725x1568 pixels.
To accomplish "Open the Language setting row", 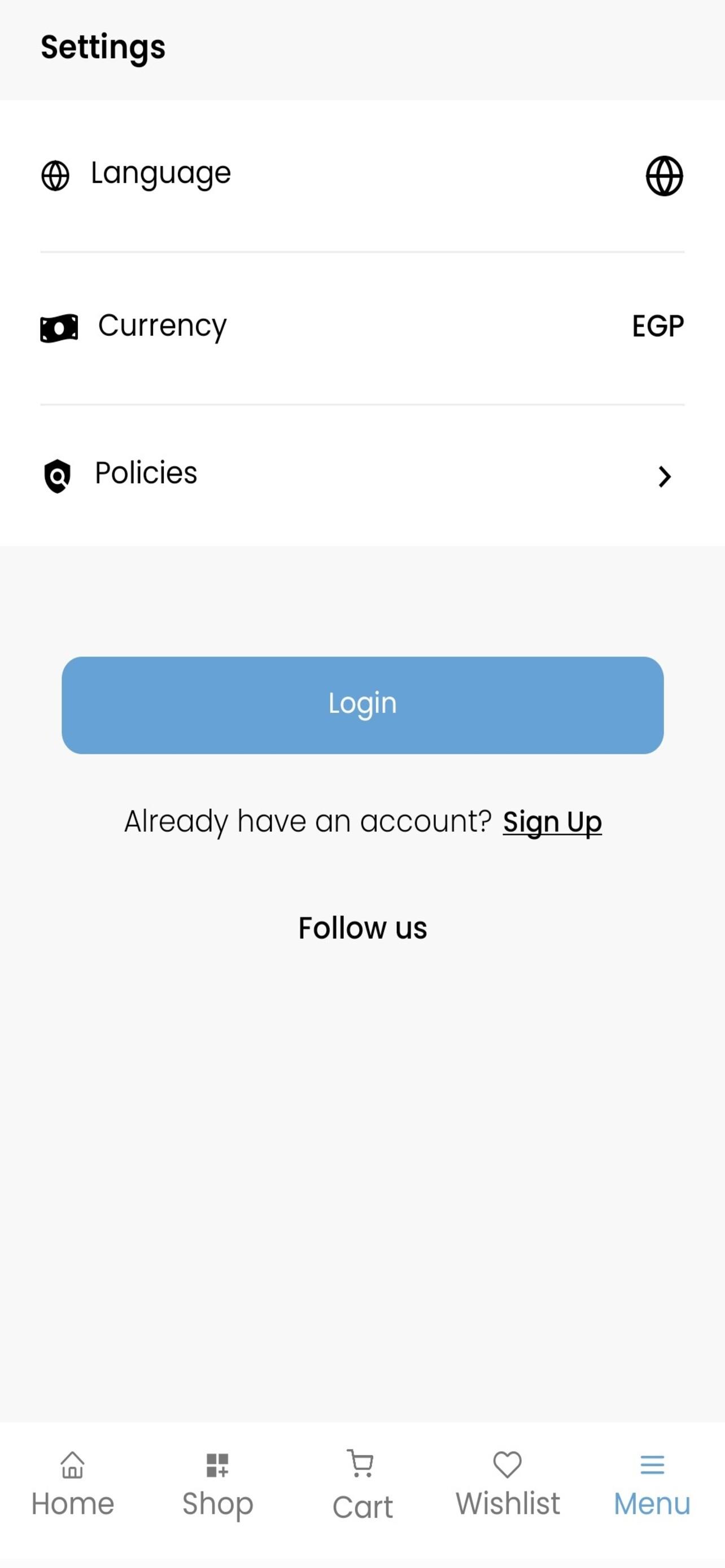I will tap(362, 176).
